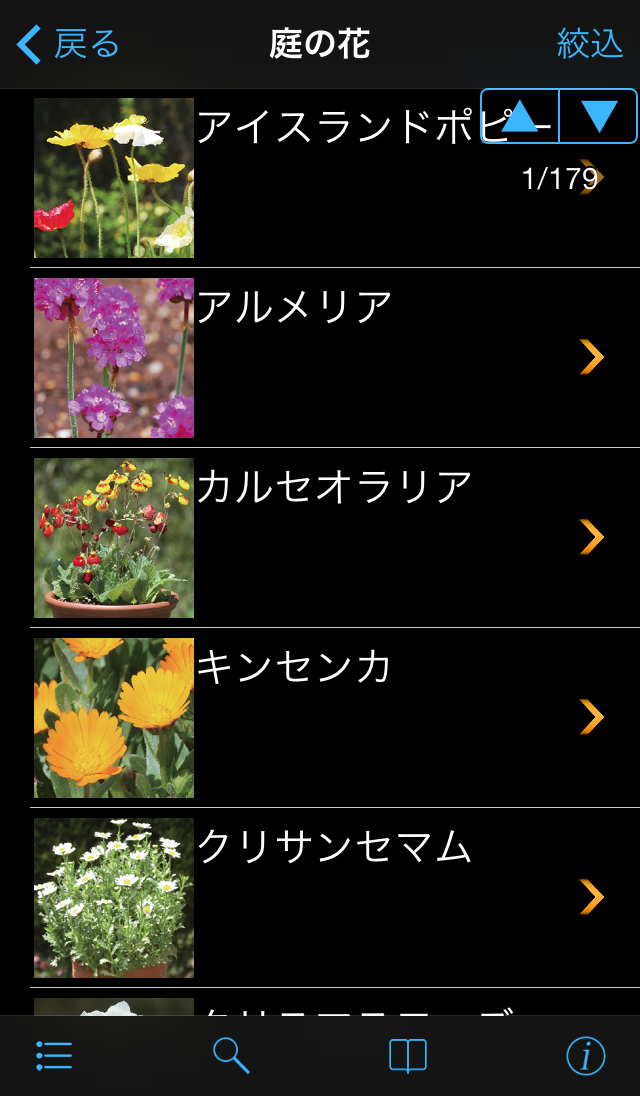Jump to previous item with up arrow
Image resolution: width=640 pixels, height=1096 pixels.
coord(520,117)
